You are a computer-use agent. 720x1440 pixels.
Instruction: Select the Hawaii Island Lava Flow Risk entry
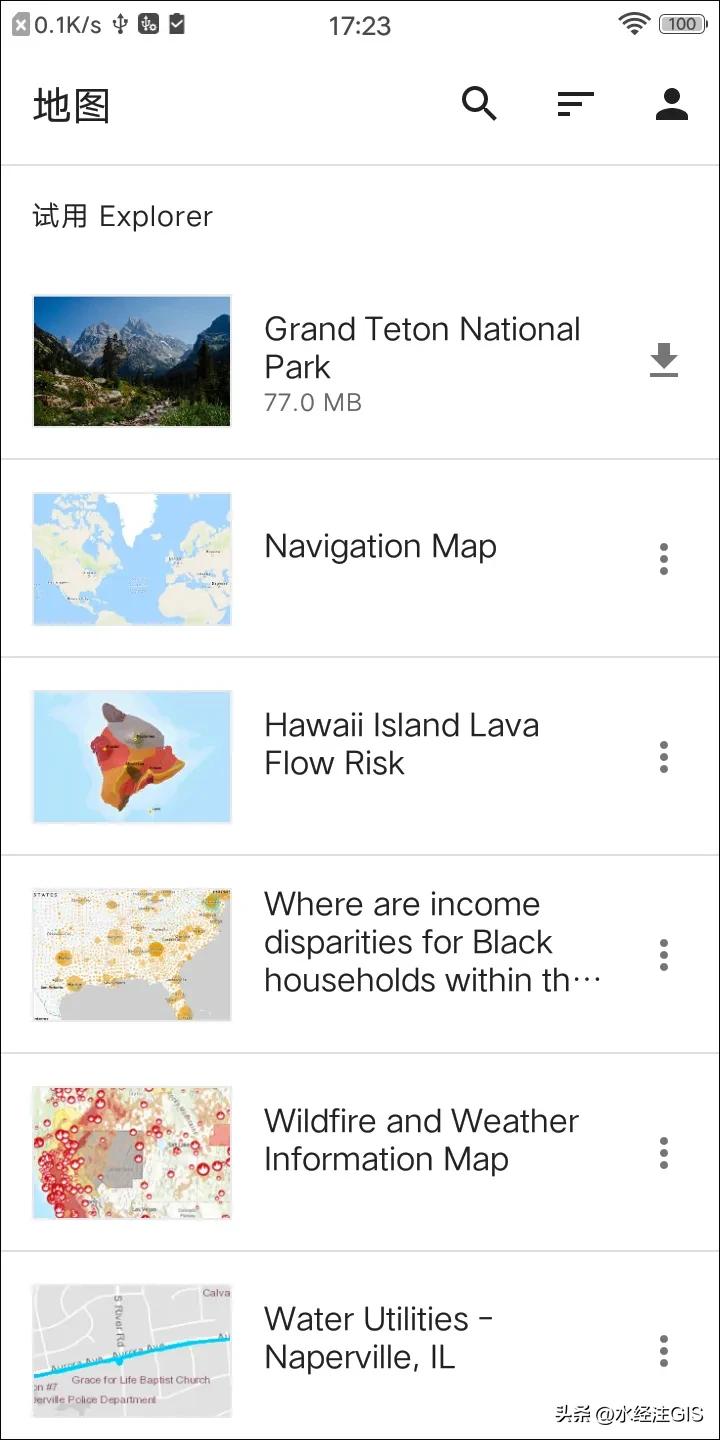pyautogui.click(x=400, y=744)
